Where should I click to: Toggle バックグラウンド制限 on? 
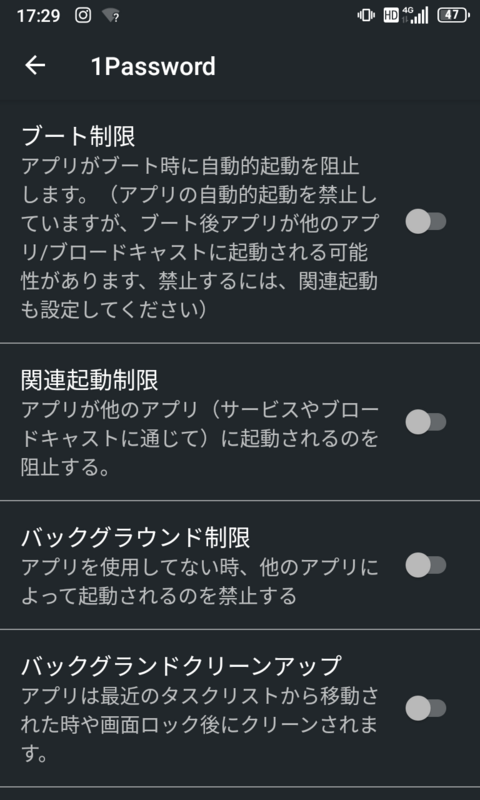click(x=425, y=565)
